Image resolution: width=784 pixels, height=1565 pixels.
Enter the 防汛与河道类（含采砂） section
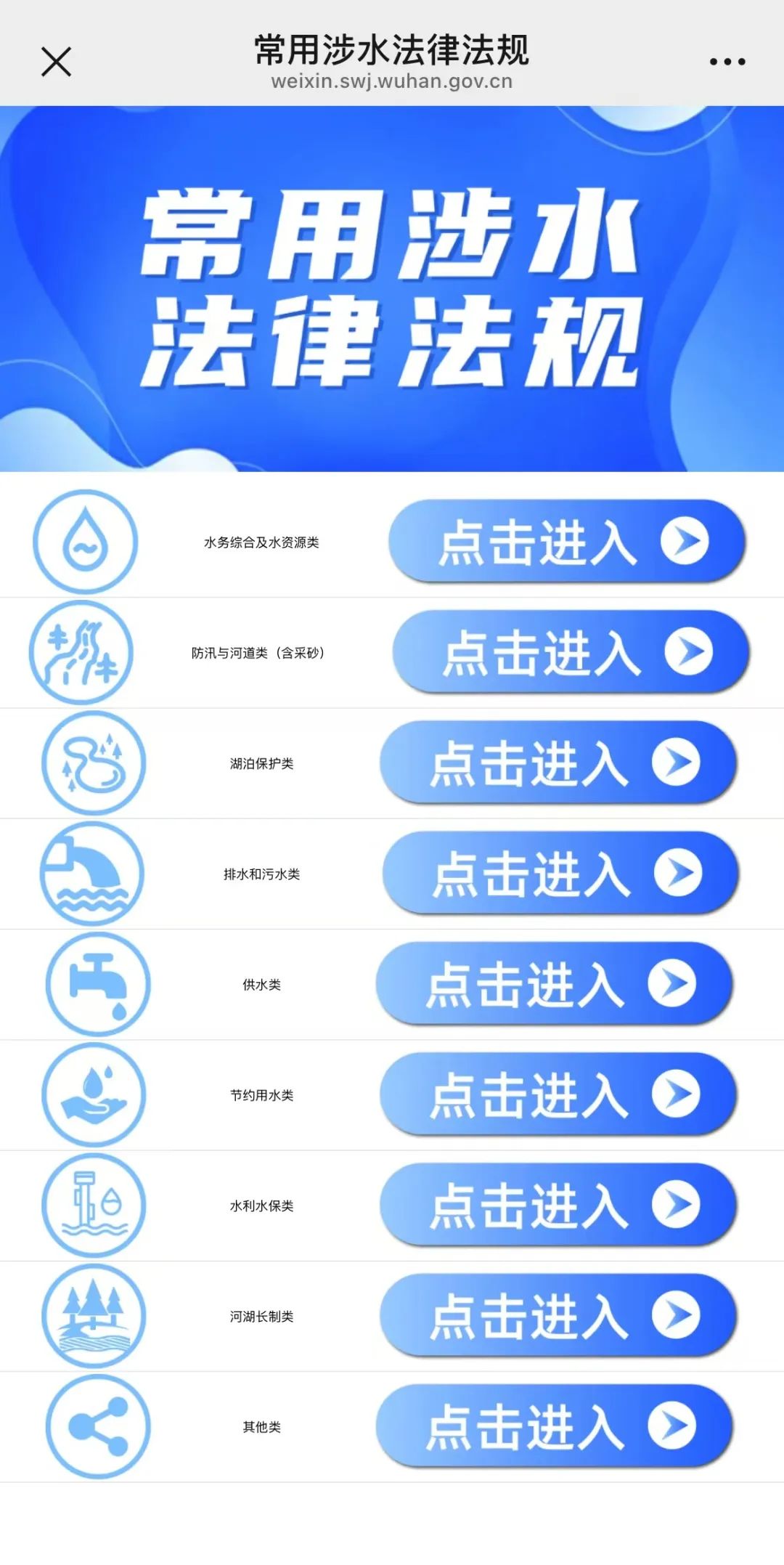point(571,652)
